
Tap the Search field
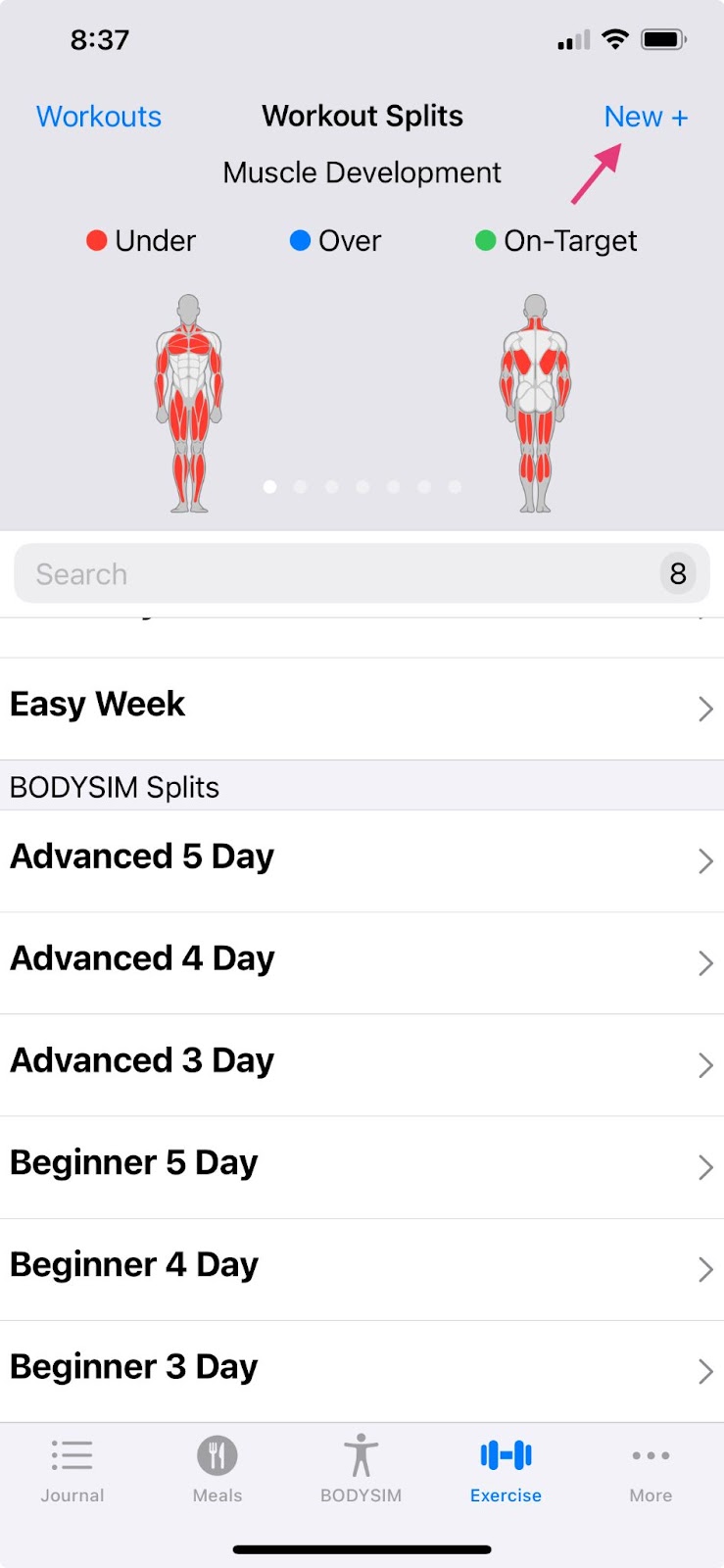coord(362,573)
